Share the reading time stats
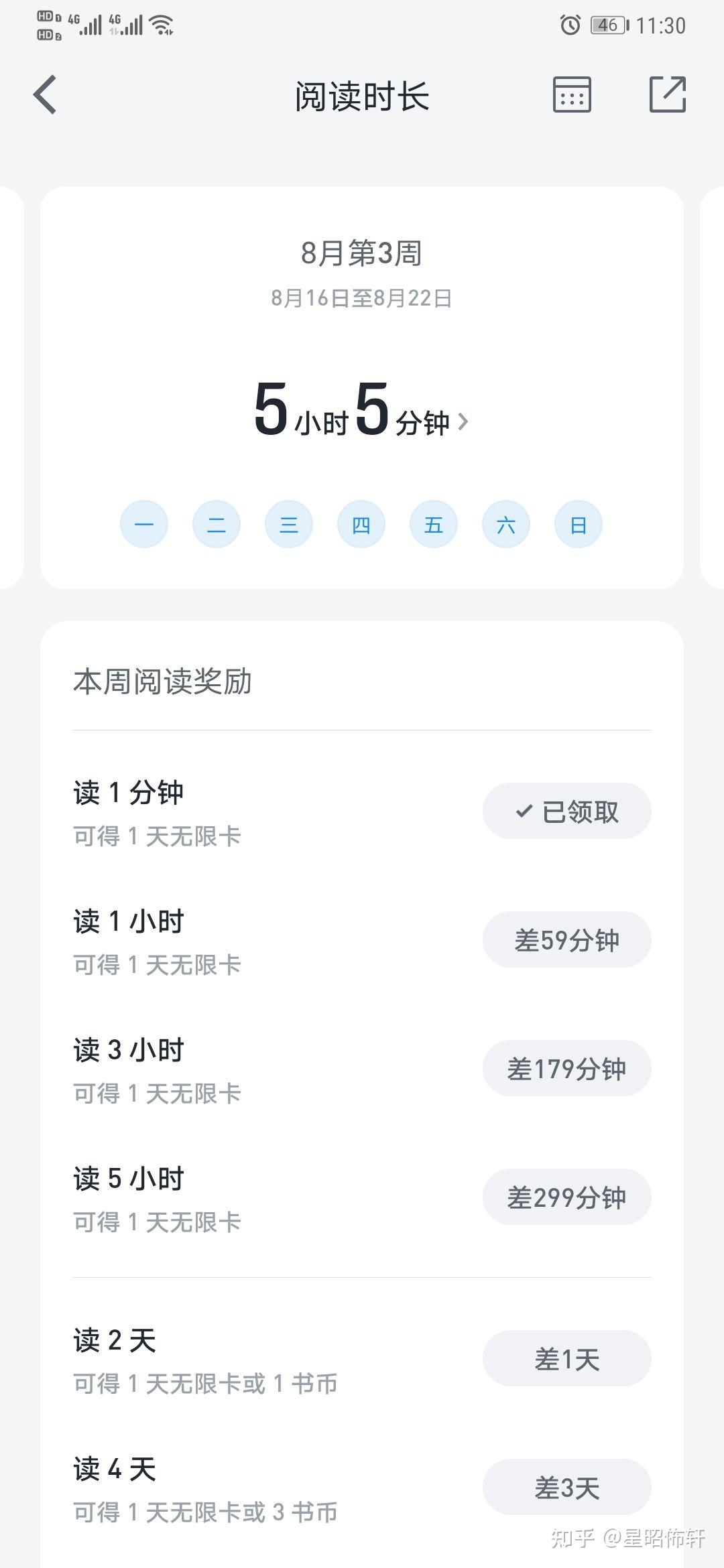Viewport: 724px width, 1568px height. (668, 94)
